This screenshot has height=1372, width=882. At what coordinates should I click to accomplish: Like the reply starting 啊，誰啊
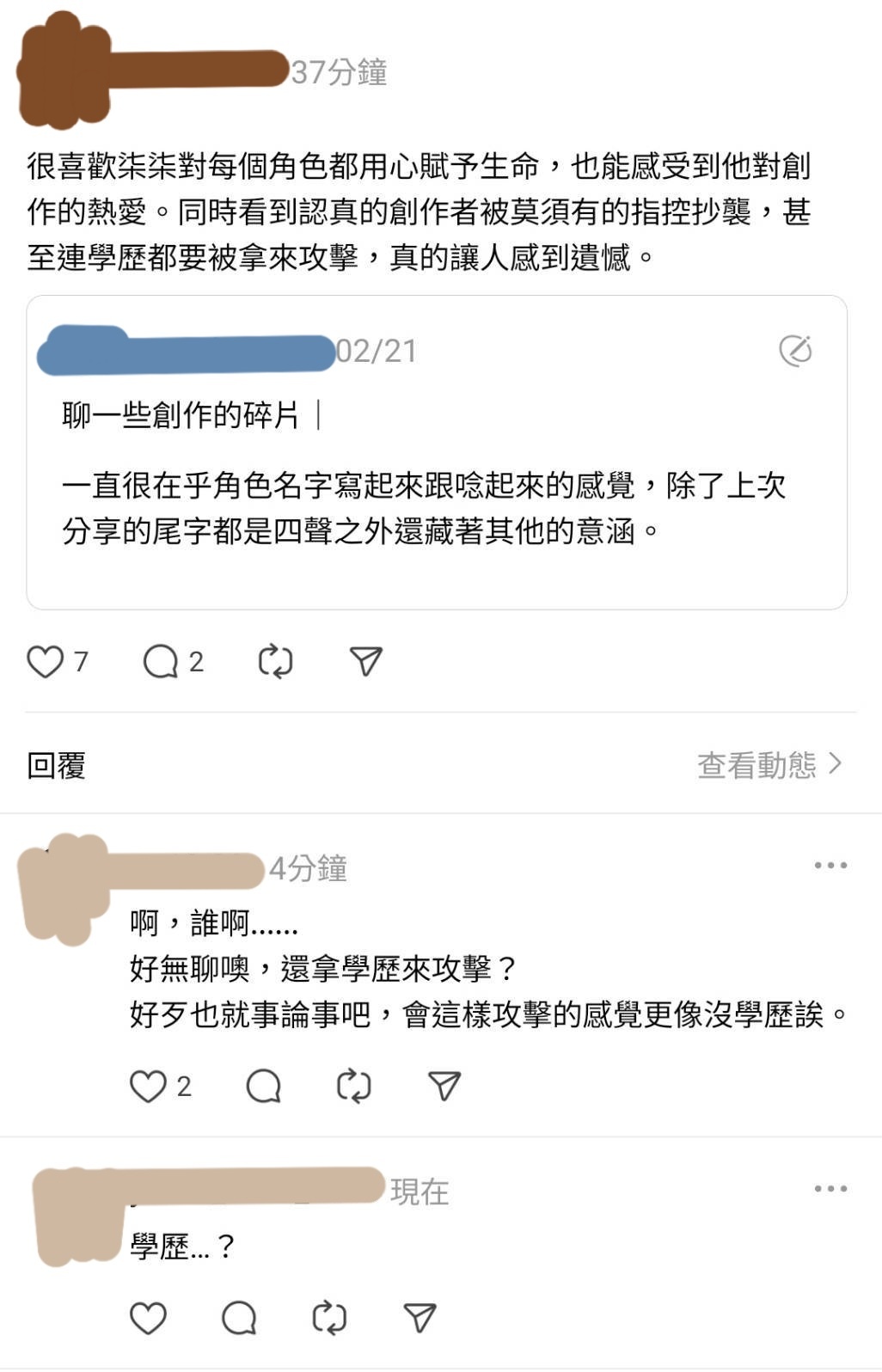tap(148, 1087)
